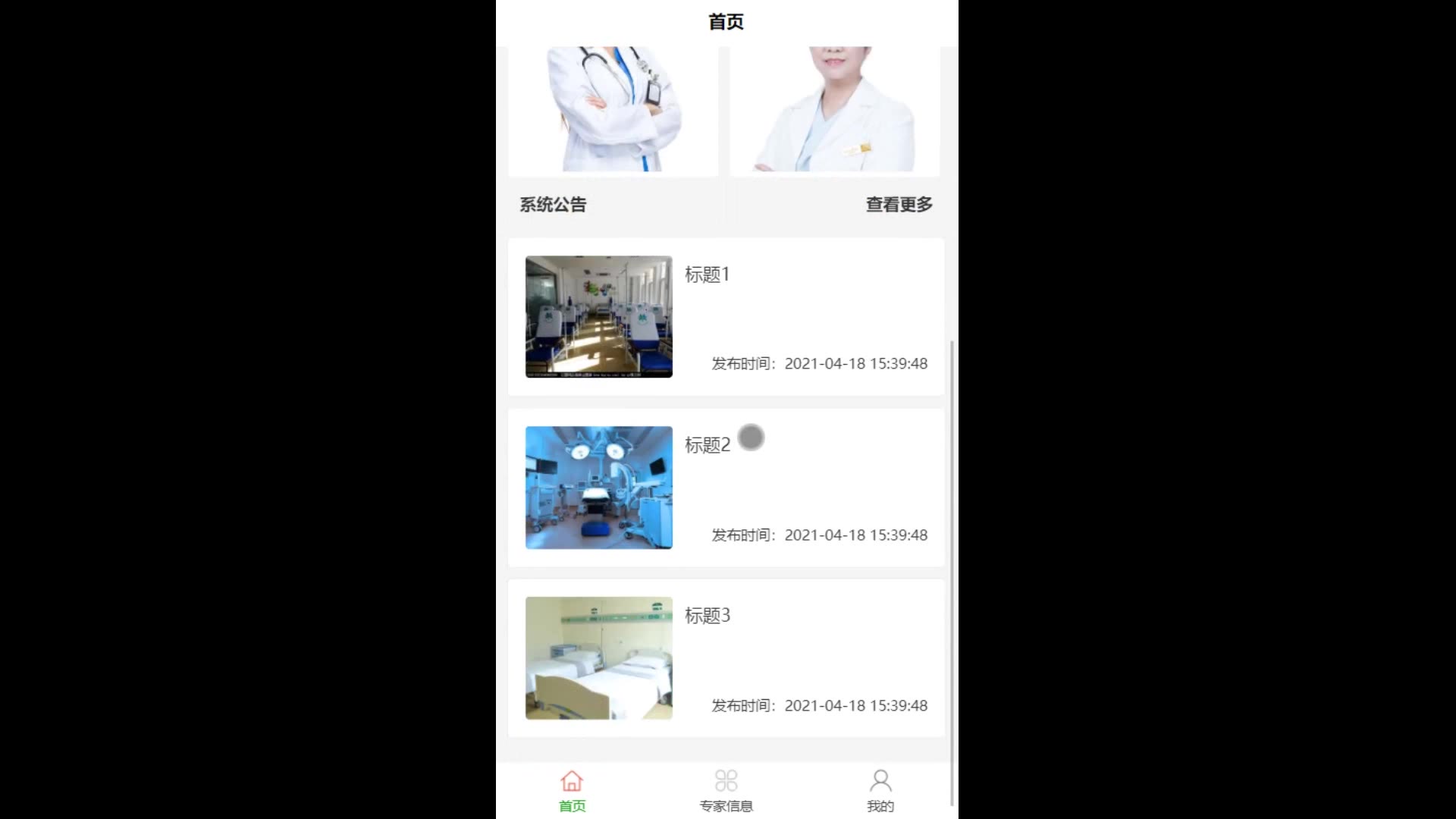View the smiling doctor's card
This screenshot has height=819, width=1456.
(834, 110)
